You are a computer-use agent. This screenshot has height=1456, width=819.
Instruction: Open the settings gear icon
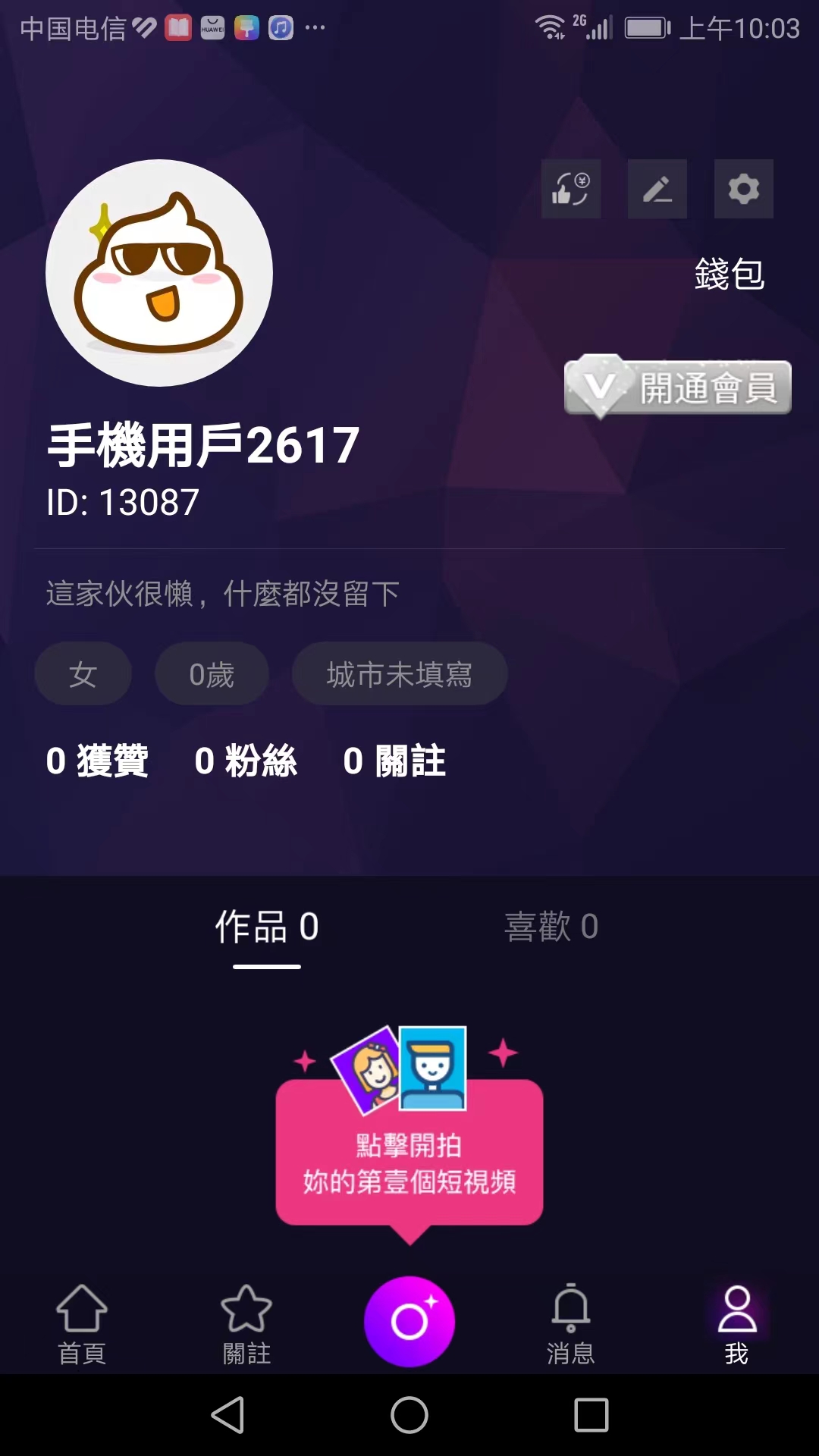click(743, 189)
